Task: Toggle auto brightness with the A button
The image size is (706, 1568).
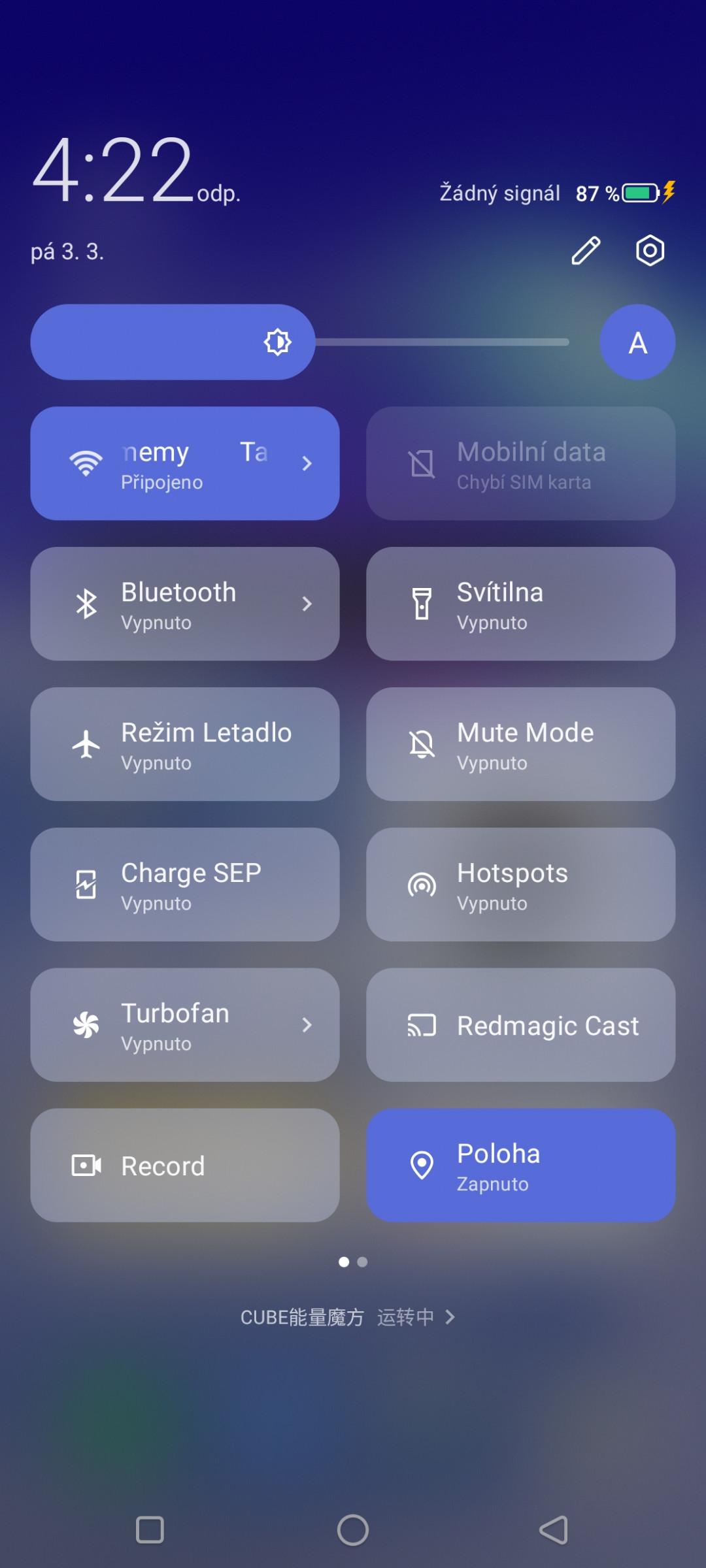Action: [637, 342]
